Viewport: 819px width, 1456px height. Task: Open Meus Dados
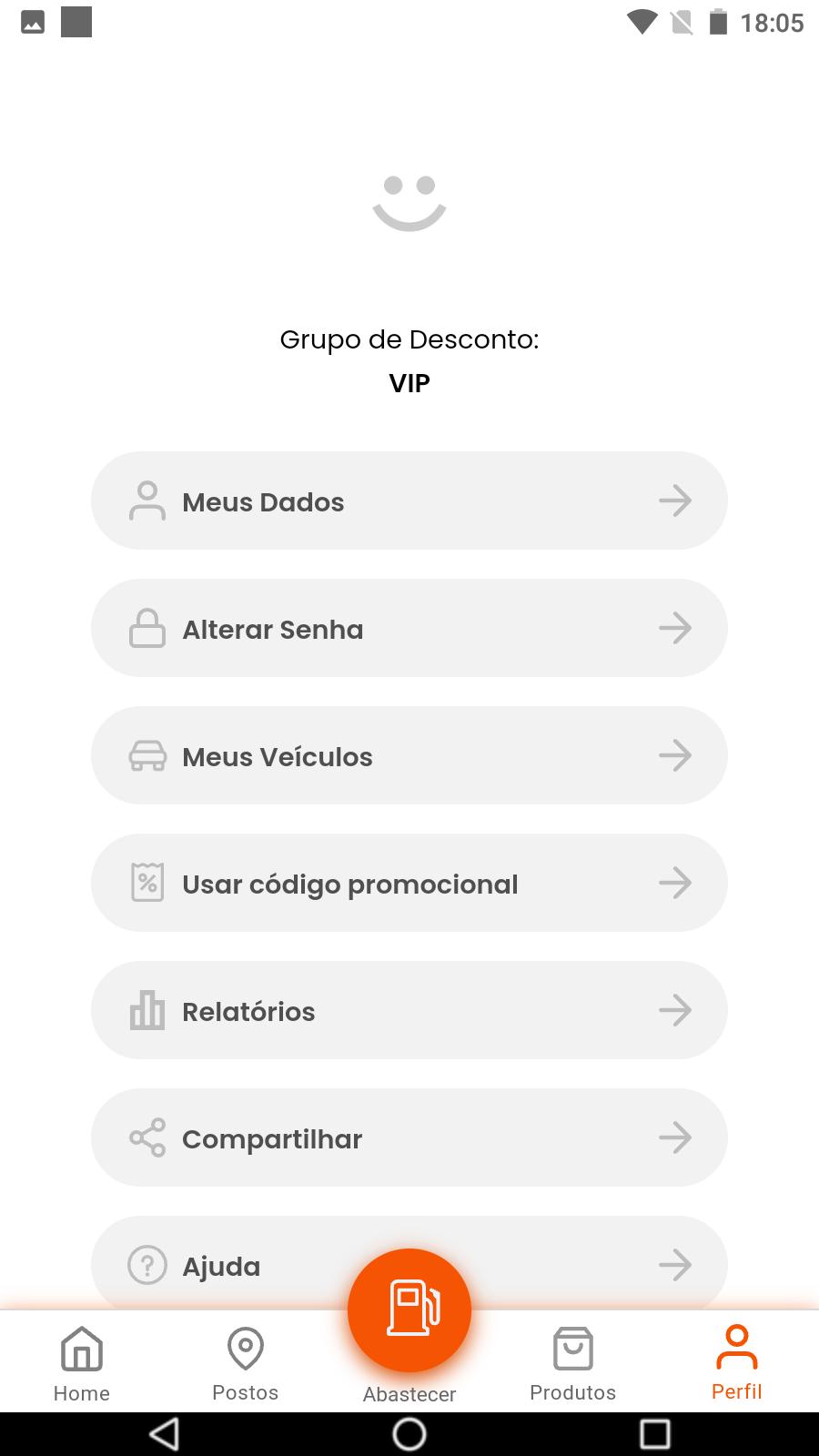point(409,500)
